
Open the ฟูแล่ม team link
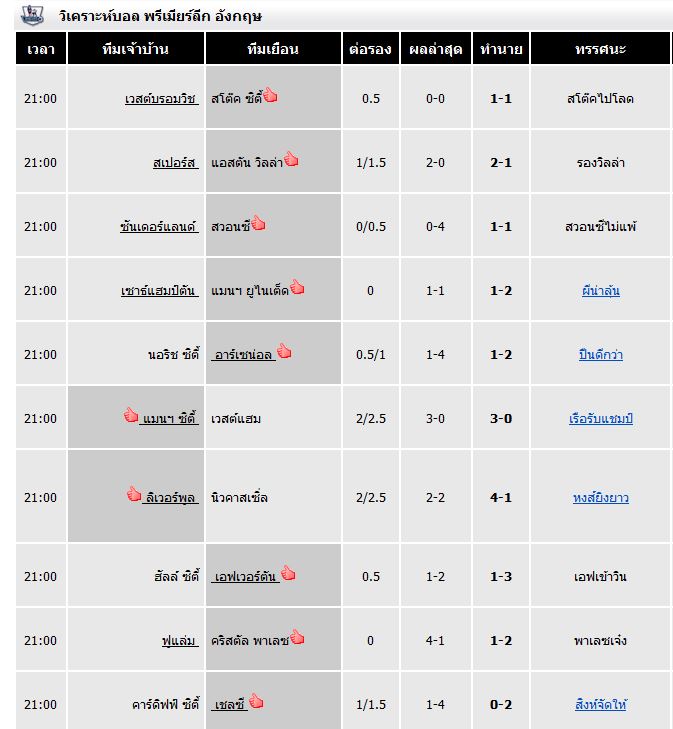pyautogui.click(x=179, y=641)
